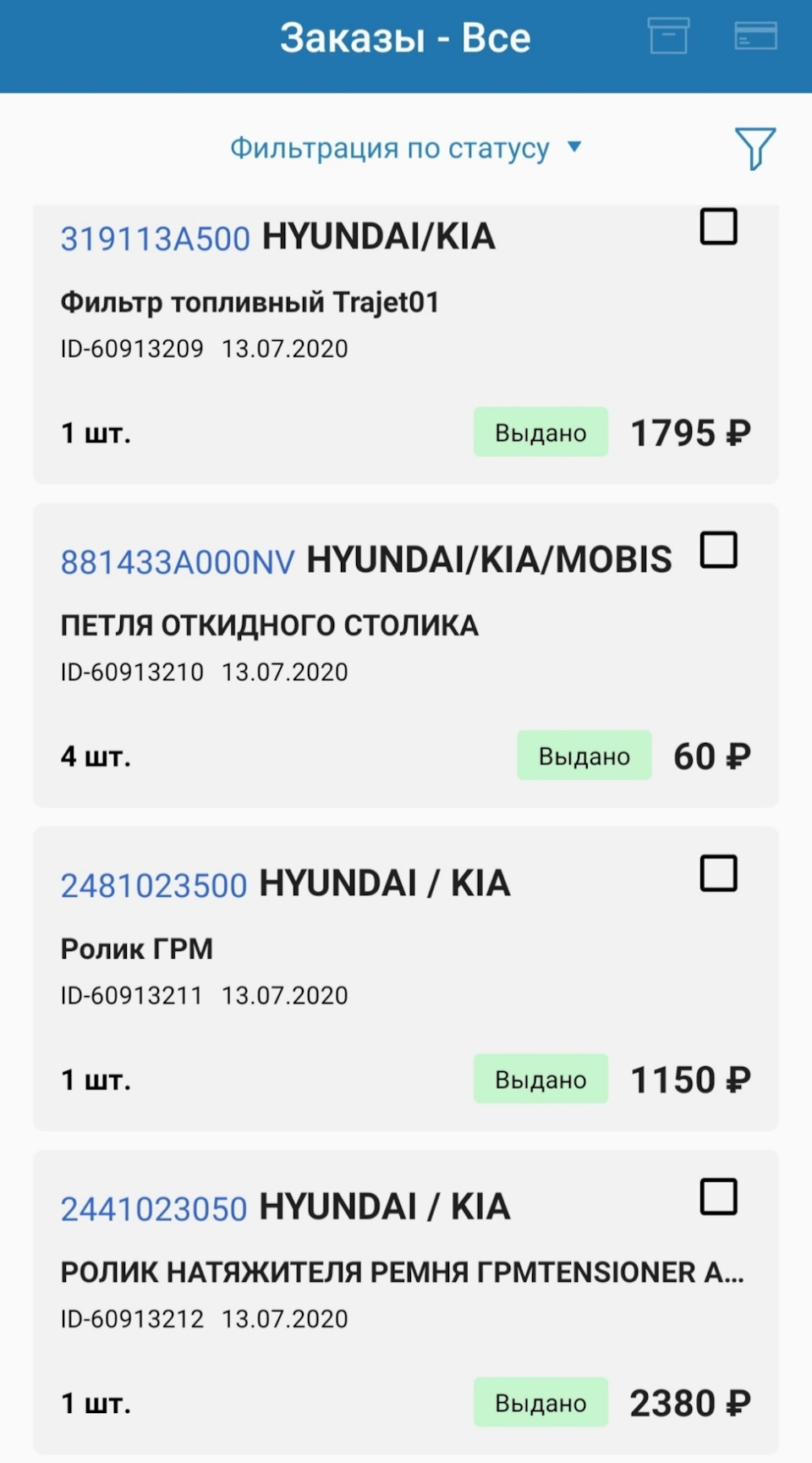Open the funnel filter icon

pyautogui.click(x=754, y=149)
